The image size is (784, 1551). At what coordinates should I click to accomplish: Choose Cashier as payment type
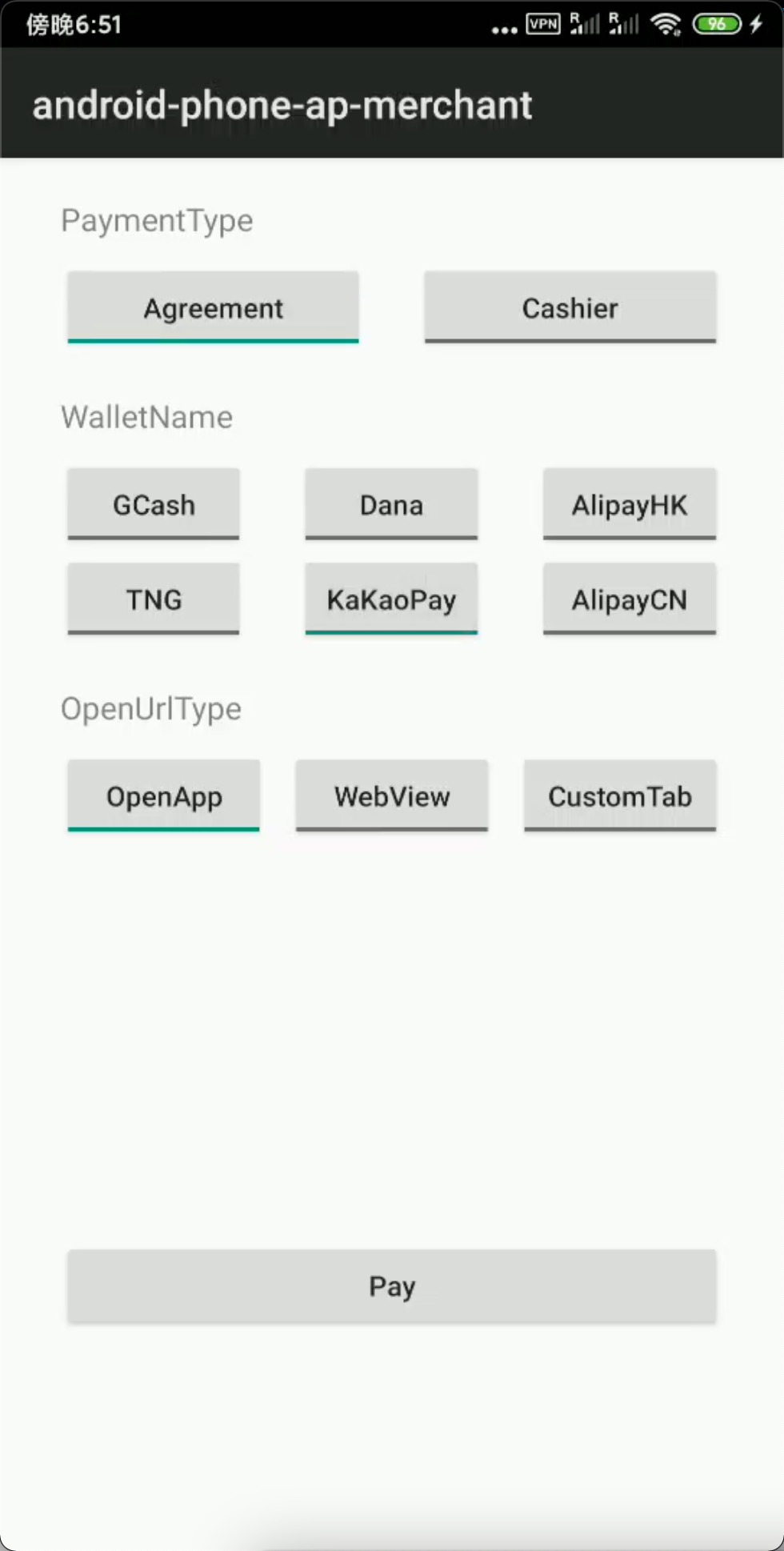[x=570, y=307]
